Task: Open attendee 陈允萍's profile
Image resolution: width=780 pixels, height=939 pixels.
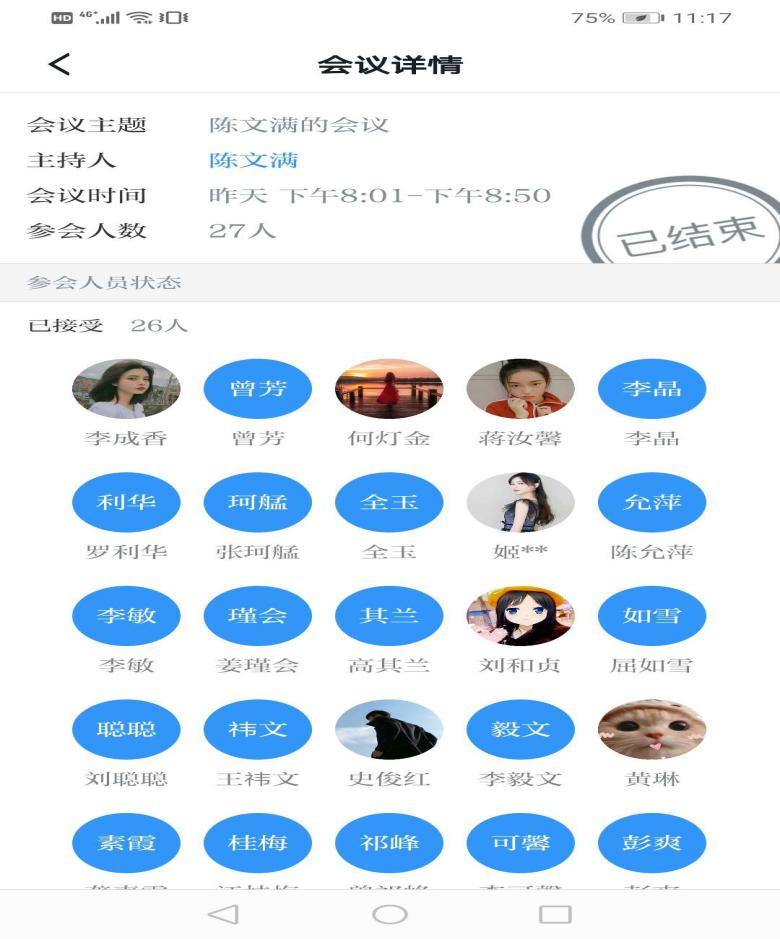Action: (651, 502)
